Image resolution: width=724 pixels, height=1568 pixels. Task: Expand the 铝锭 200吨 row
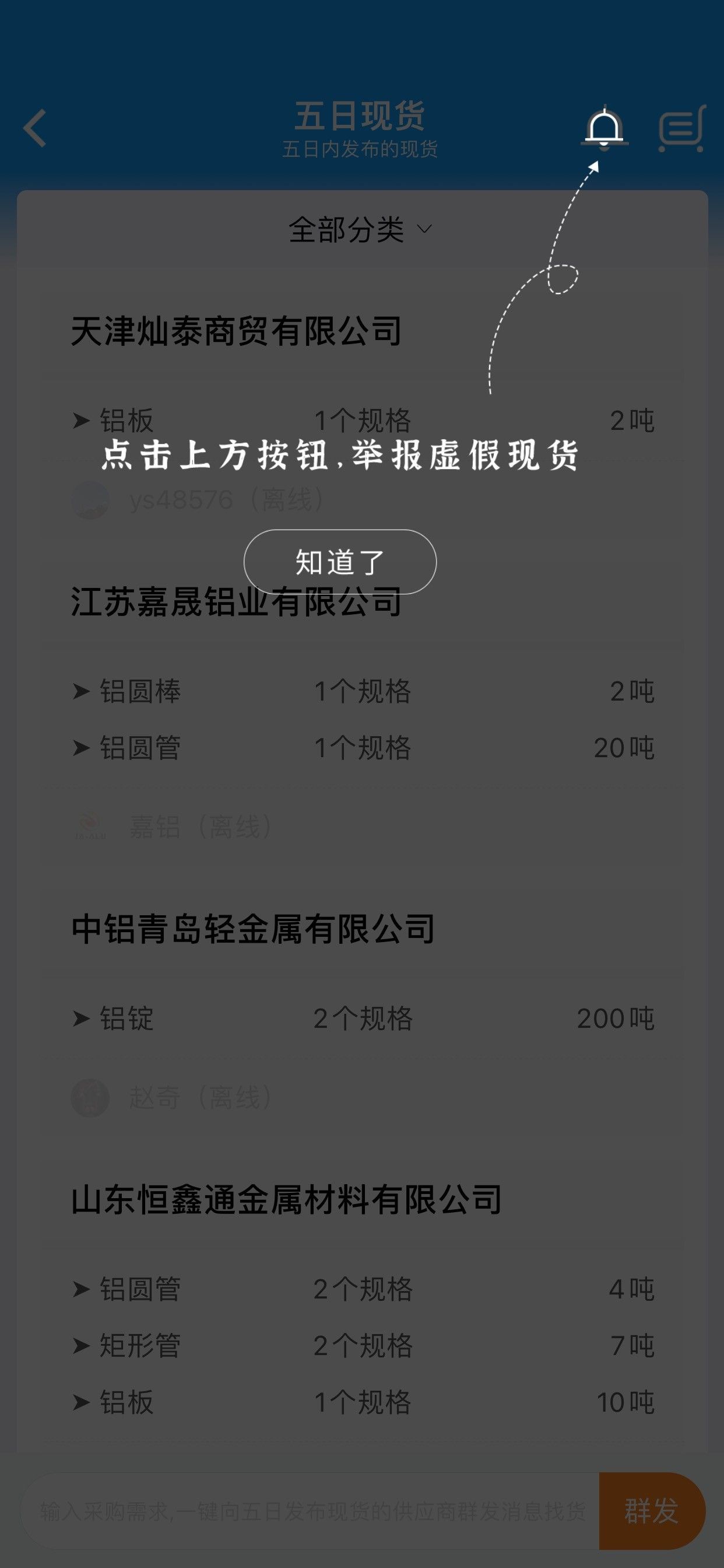click(x=363, y=1019)
